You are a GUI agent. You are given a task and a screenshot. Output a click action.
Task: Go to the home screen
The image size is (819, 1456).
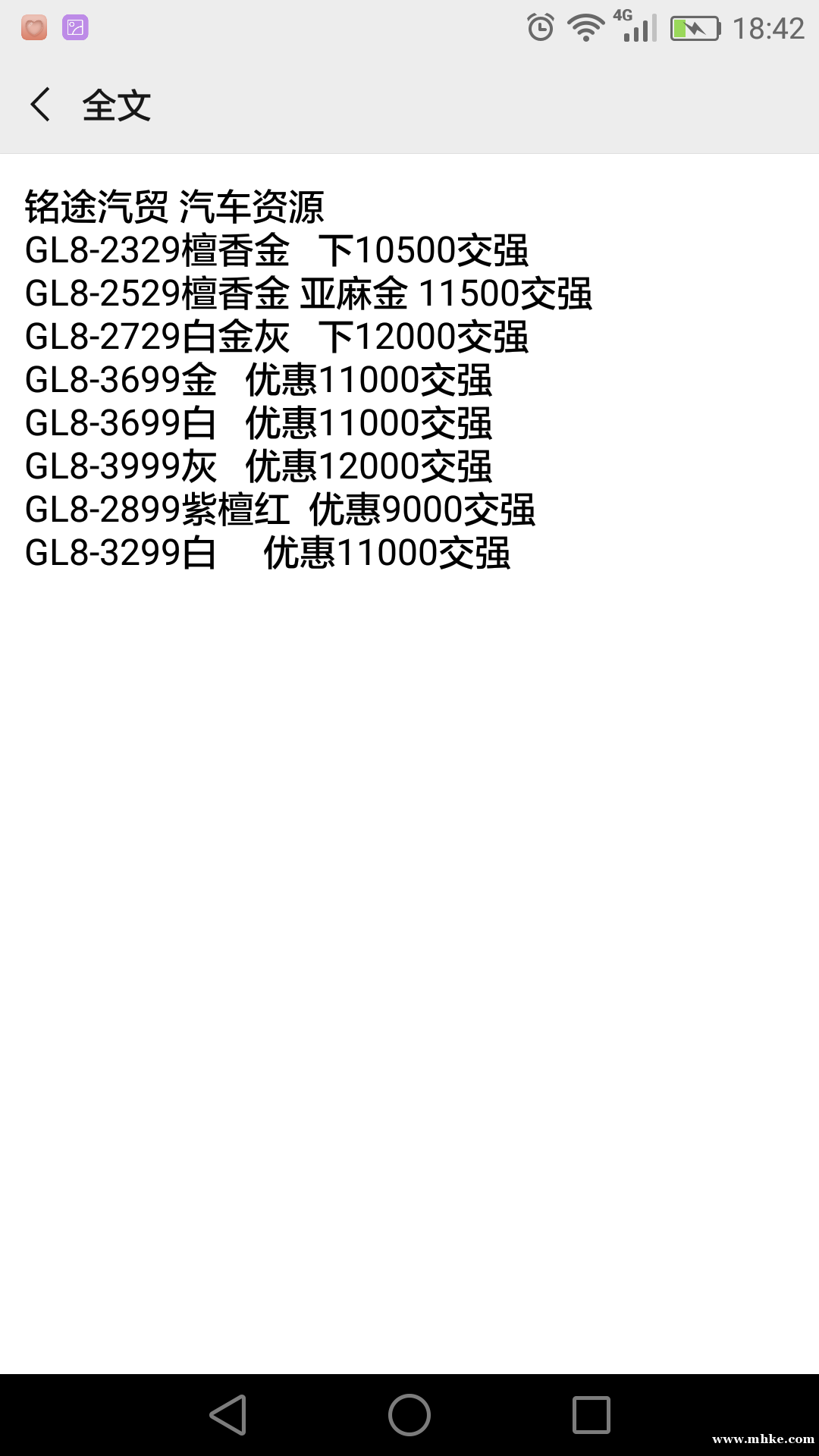point(409,1415)
